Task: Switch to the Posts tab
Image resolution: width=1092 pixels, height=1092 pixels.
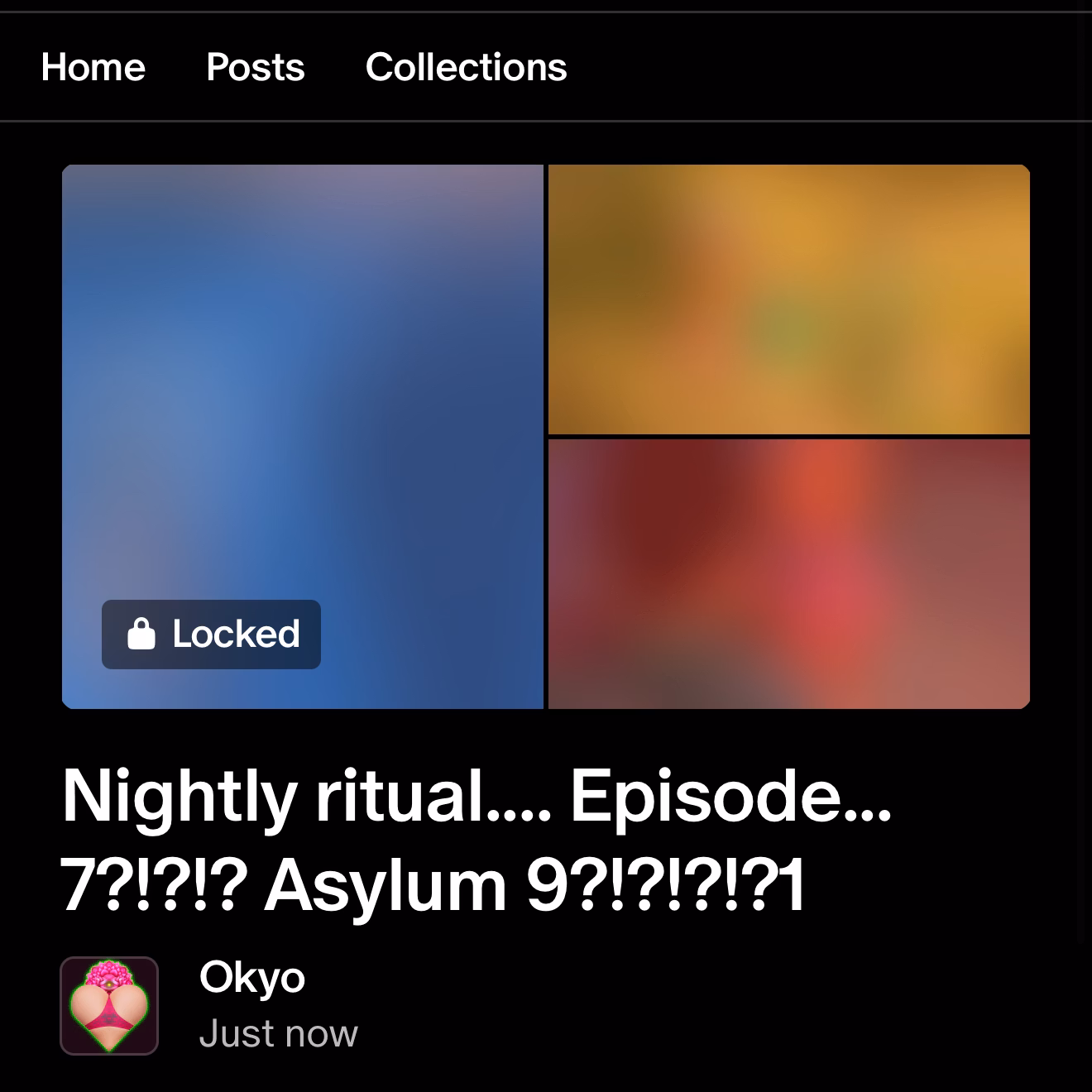Action: 255,67
